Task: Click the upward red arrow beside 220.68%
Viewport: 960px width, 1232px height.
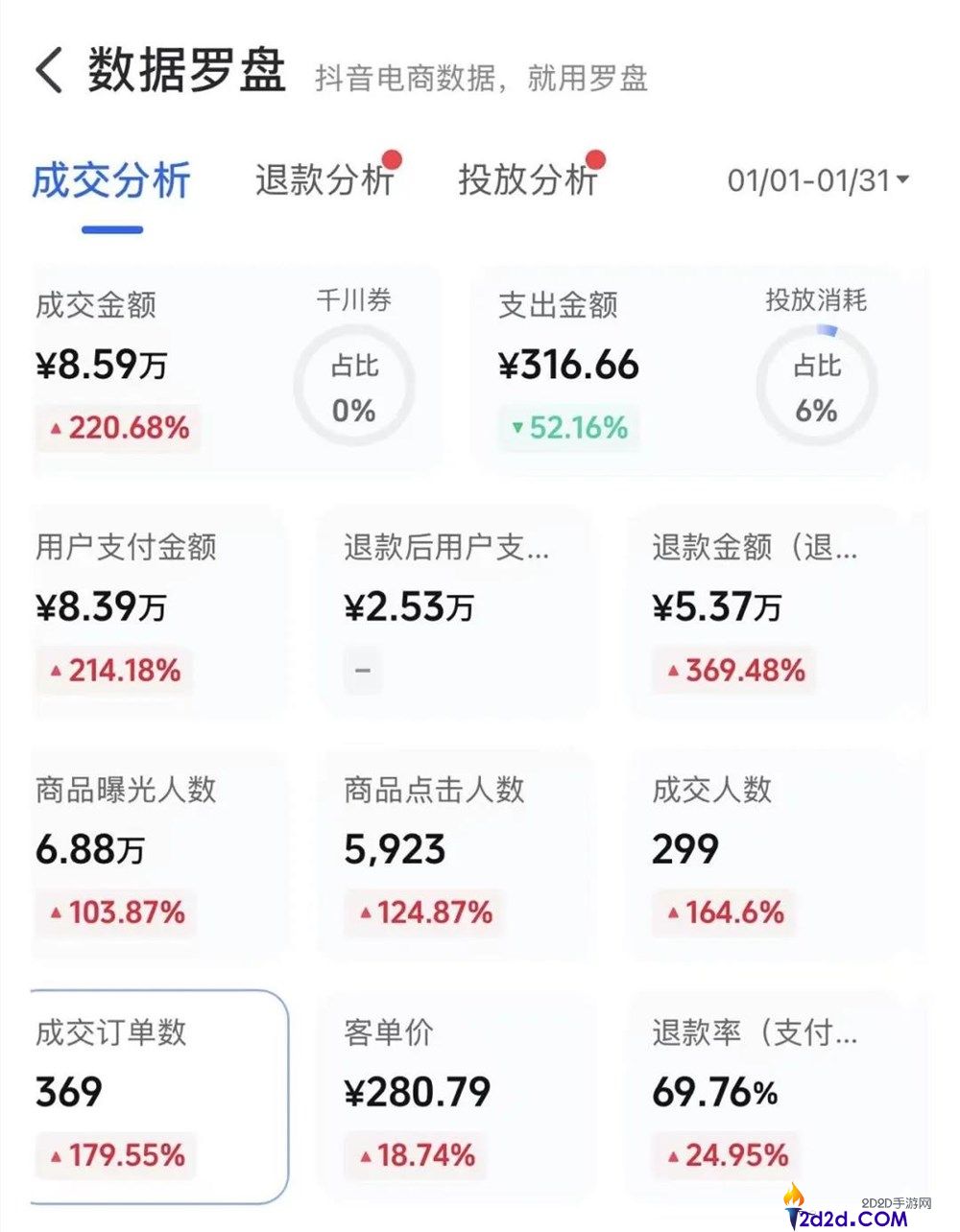Action: click(55, 428)
